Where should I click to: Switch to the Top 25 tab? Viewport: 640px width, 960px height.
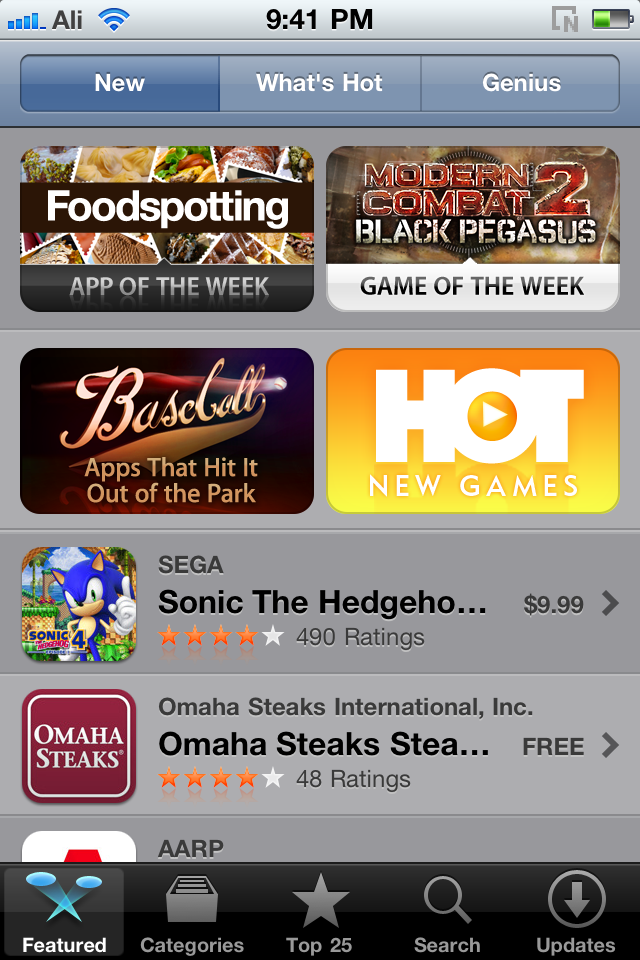click(x=320, y=912)
